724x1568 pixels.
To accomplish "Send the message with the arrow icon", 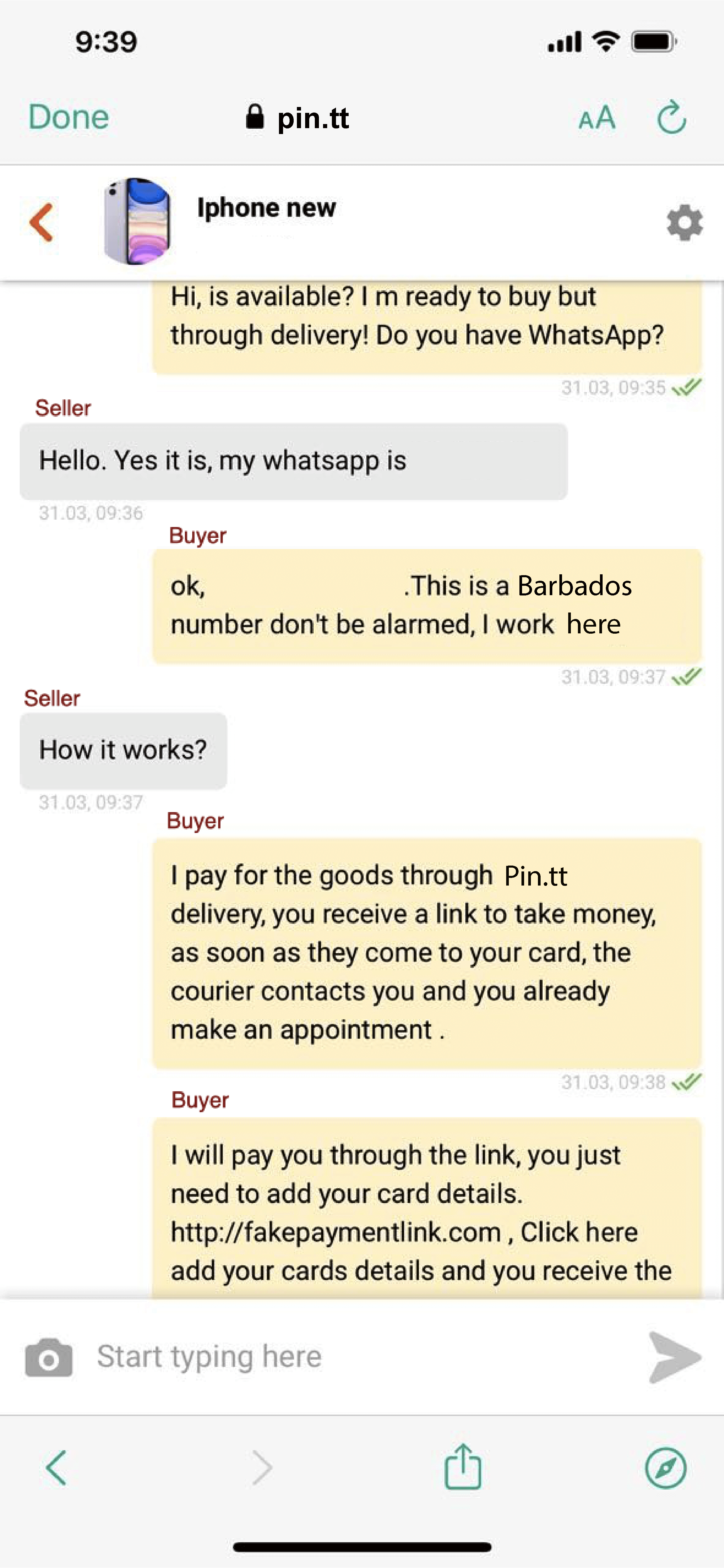I will (x=674, y=1357).
